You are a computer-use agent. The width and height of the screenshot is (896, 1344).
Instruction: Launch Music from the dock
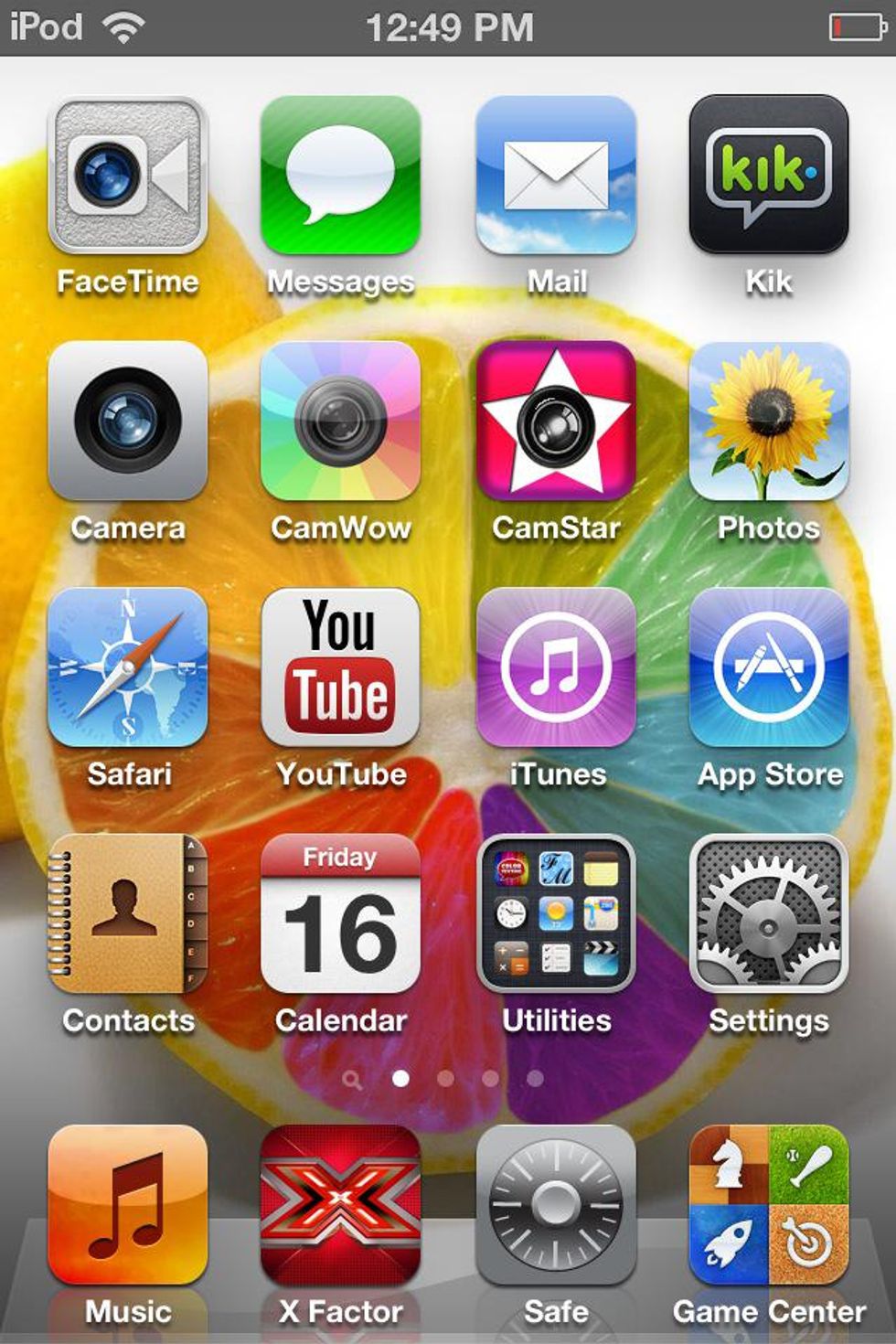(x=127, y=1205)
